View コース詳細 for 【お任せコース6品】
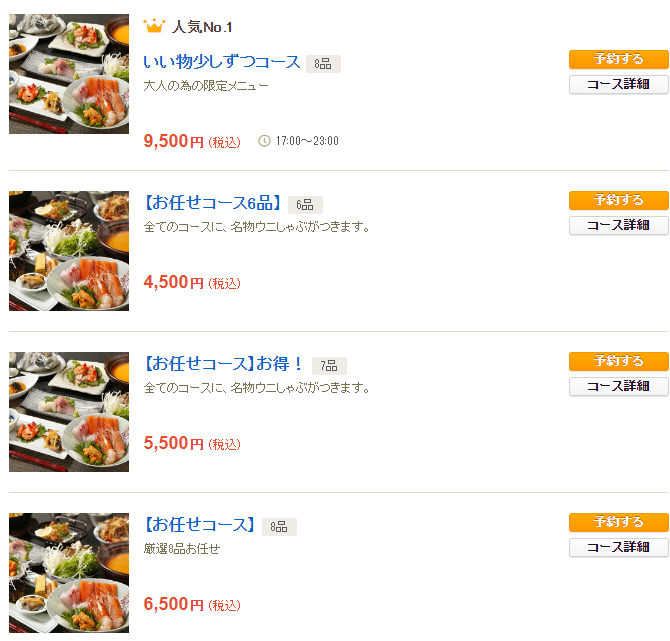The width and height of the screenshot is (670, 641). (618, 225)
